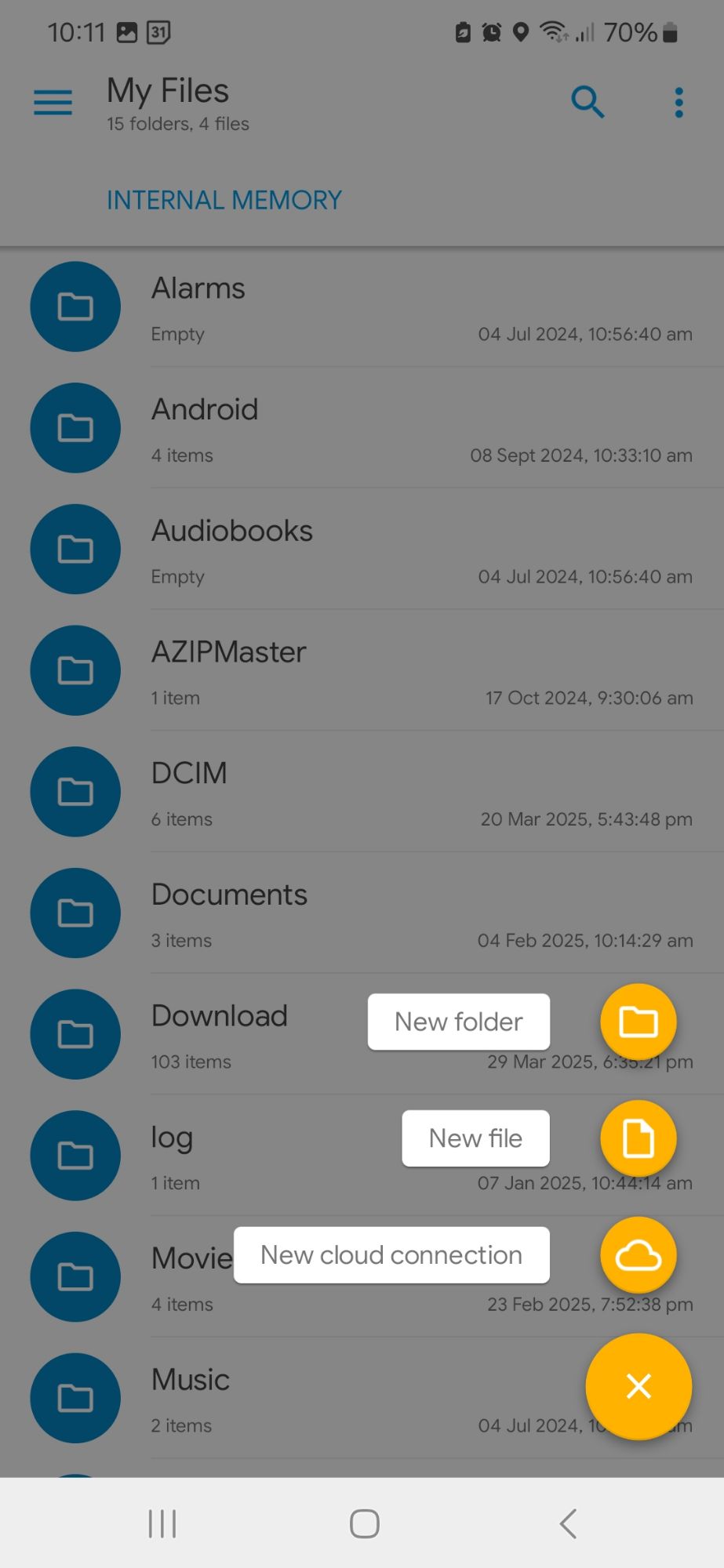Open the Android folder
724x1568 pixels.
pyautogui.click(x=362, y=428)
